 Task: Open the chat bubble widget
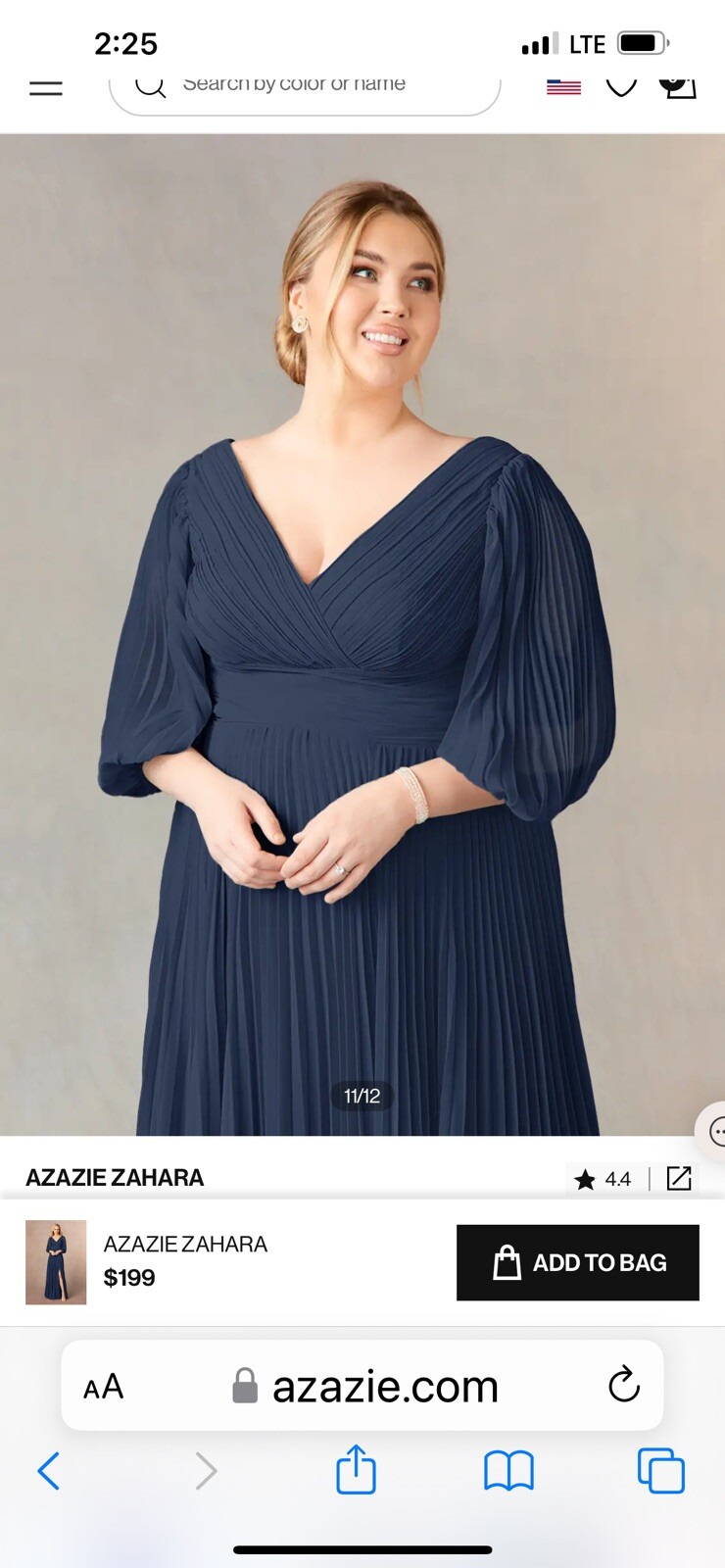[x=715, y=1131]
